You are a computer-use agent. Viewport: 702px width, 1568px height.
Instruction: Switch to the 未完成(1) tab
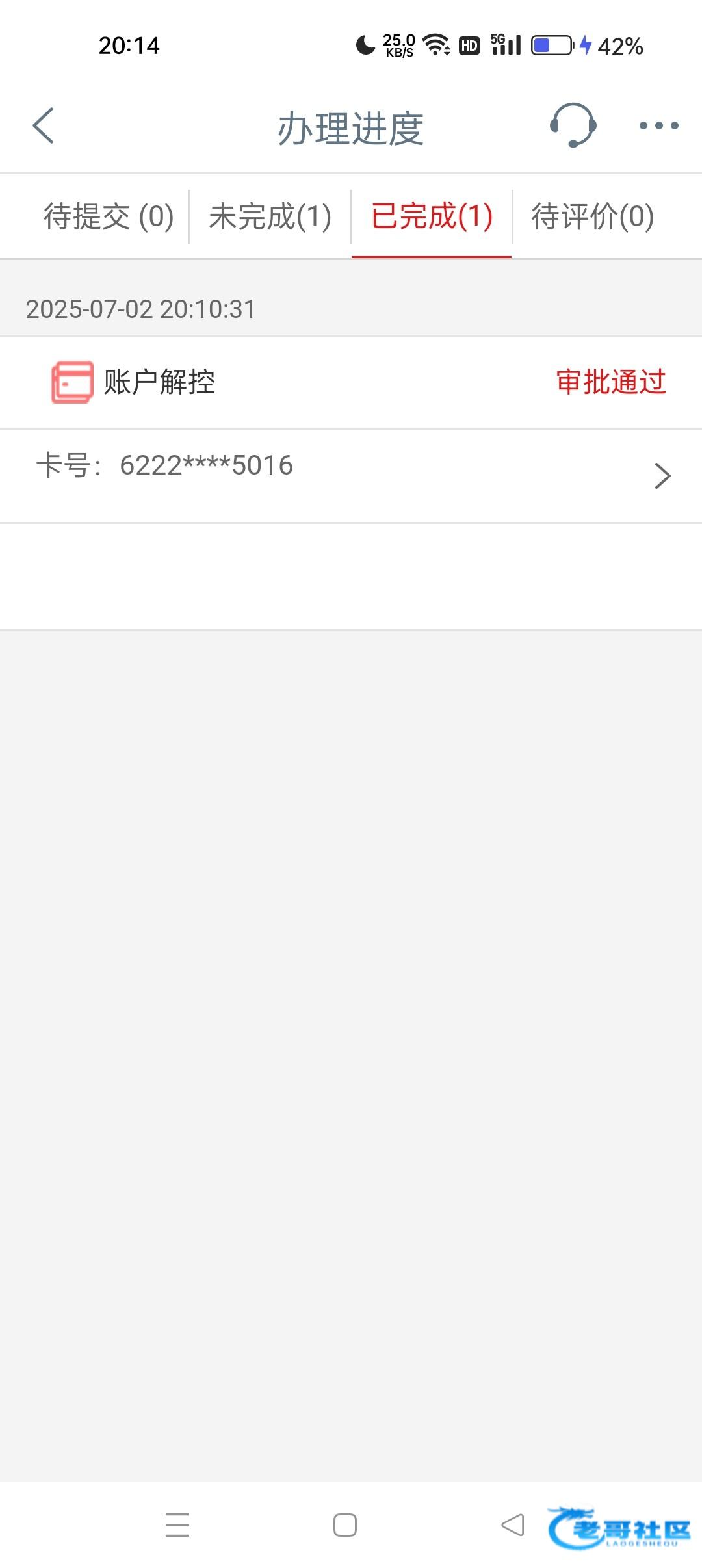click(x=270, y=216)
